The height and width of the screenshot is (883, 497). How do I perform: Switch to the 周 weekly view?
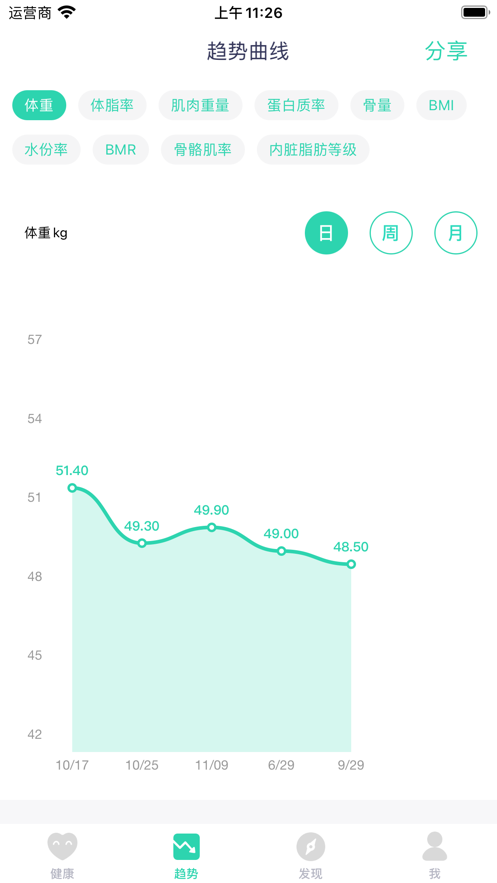(x=391, y=233)
